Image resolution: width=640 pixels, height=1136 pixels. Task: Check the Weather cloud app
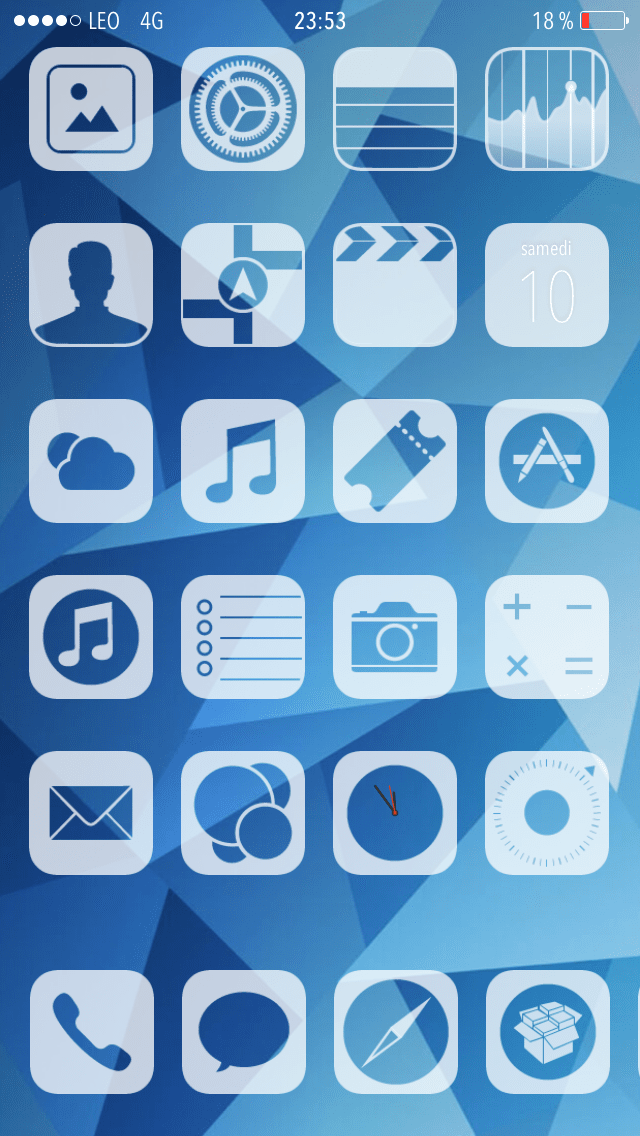coord(91,461)
